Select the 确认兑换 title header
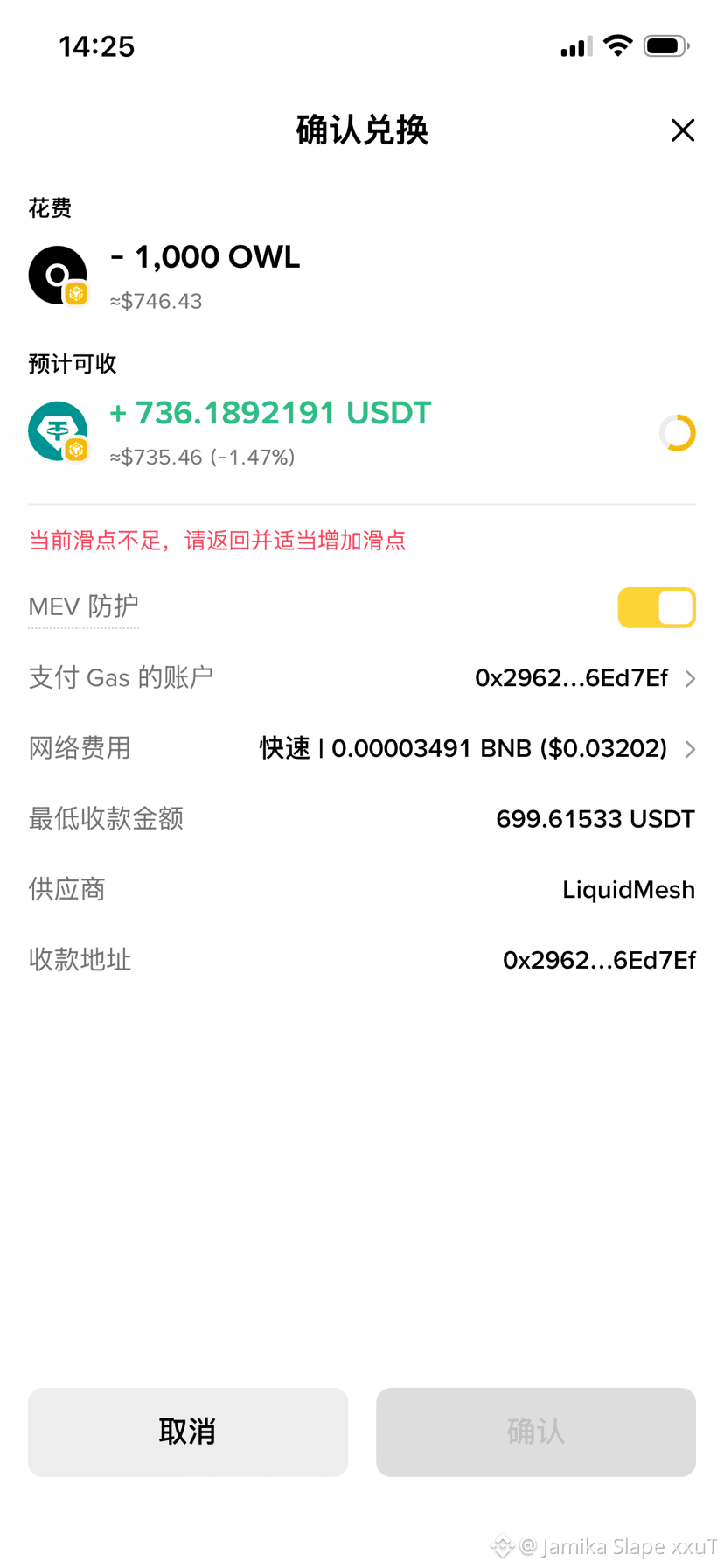 click(x=362, y=129)
